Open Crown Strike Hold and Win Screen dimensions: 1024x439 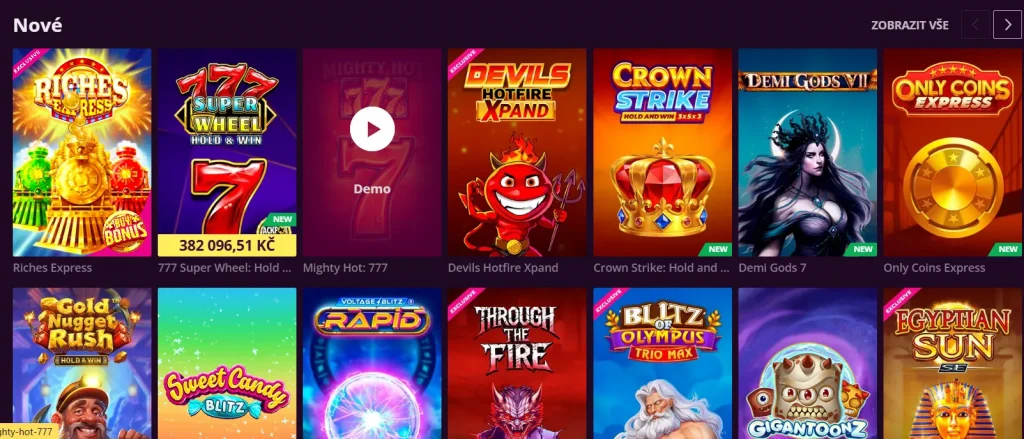click(x=662, y=152)
